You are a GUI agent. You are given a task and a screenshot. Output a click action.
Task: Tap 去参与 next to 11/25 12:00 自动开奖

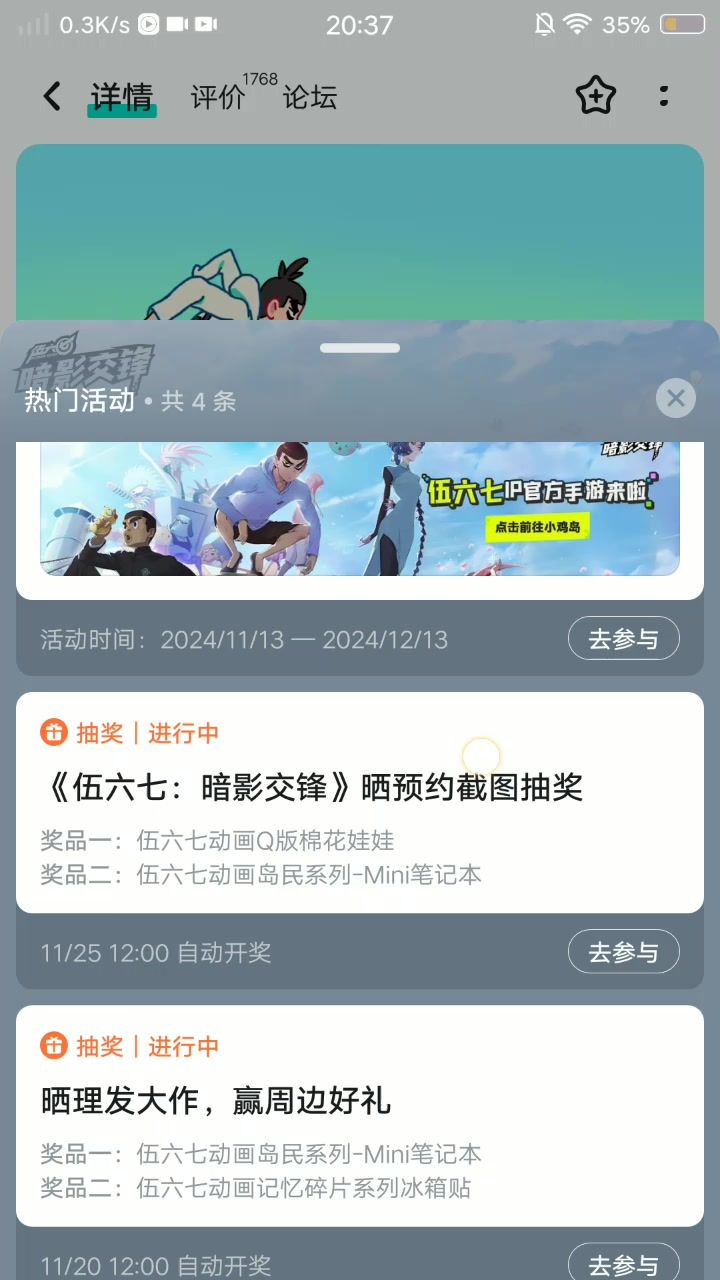click(x=623, y=952)
